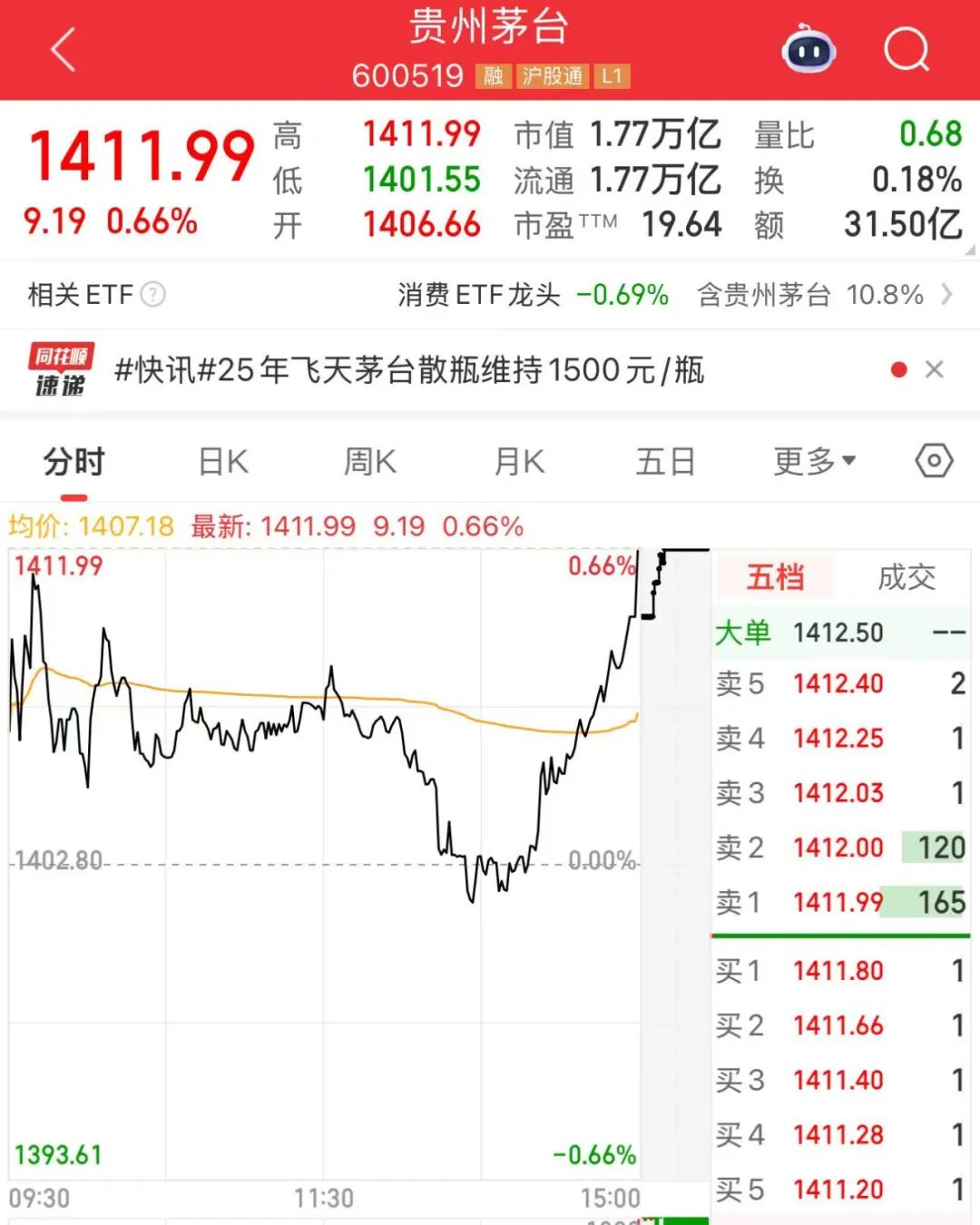Viewport: 980px width, 1225px height.
Task: Switch to the 五日 chart tab
Action: tap(665, 462)
